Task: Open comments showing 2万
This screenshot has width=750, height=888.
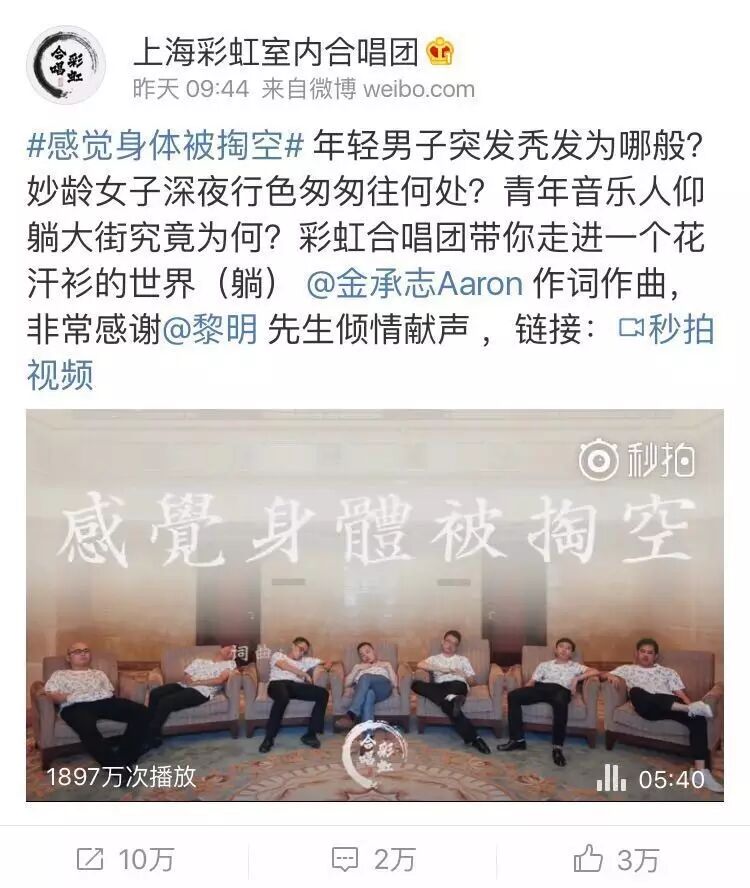Action: click(x=375, y=858)
